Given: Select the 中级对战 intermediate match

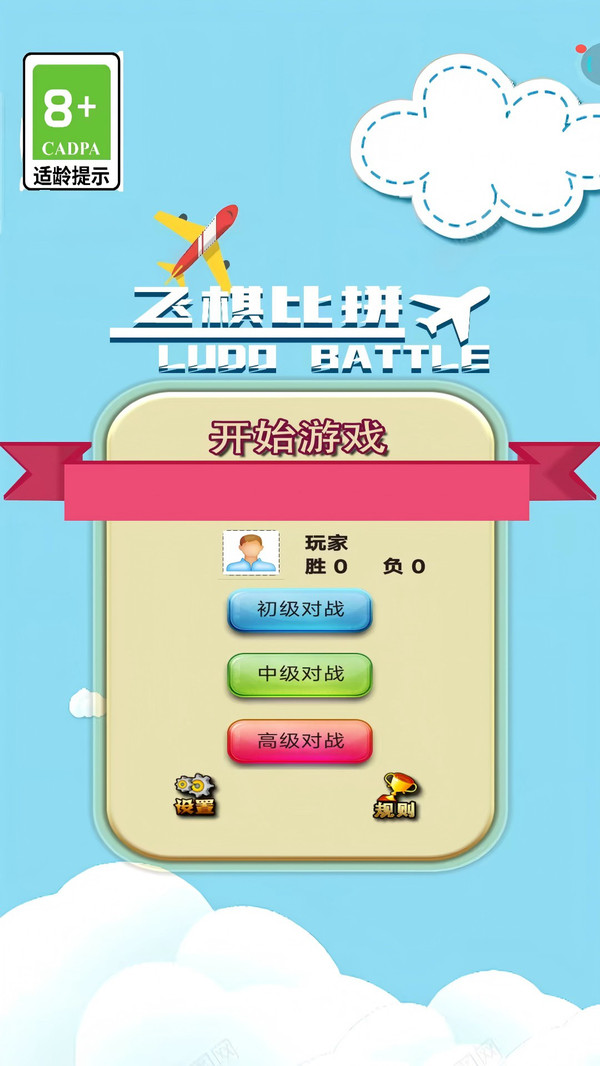Looking at the screenshot, I should pyautogui.click(x=300, y=675).
